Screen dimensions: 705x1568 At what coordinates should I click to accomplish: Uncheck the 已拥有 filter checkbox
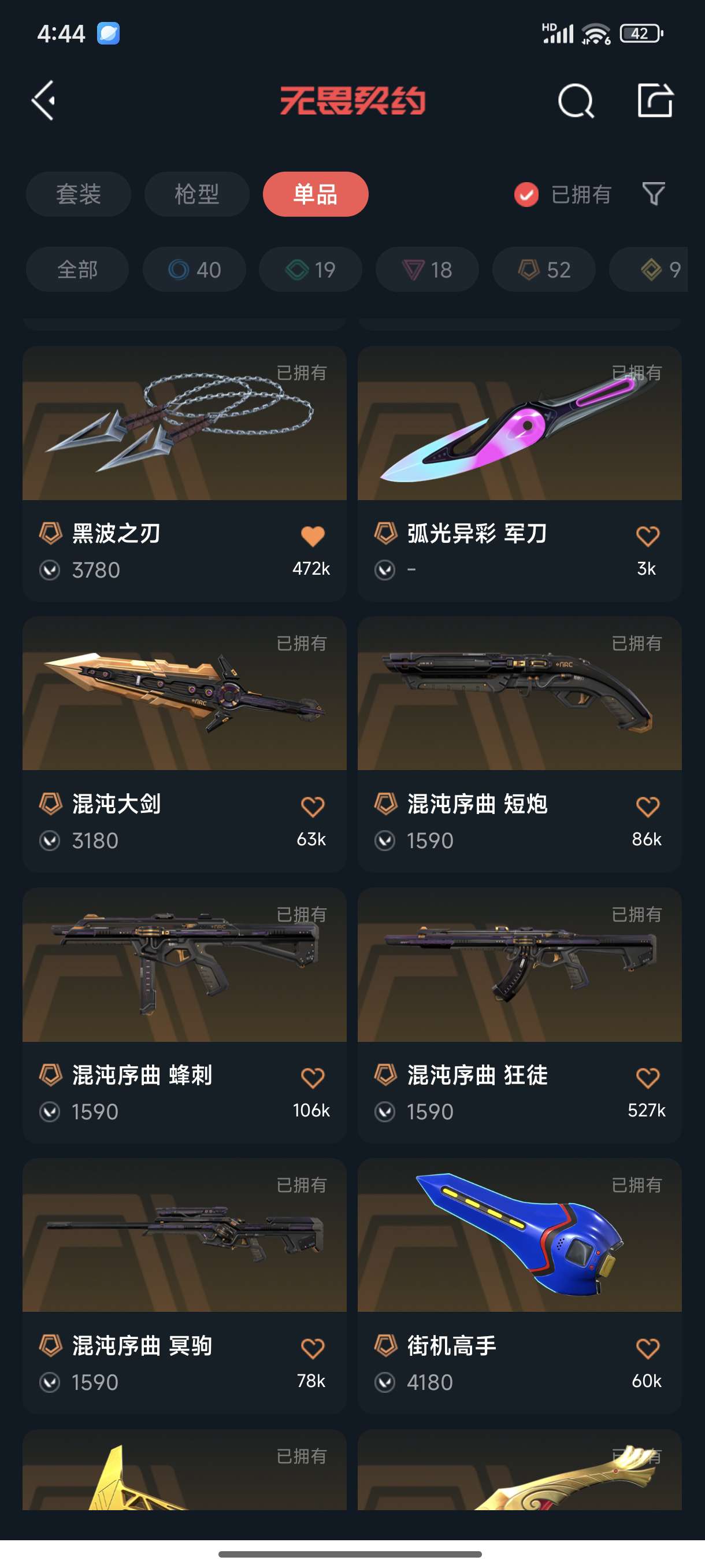526,195
